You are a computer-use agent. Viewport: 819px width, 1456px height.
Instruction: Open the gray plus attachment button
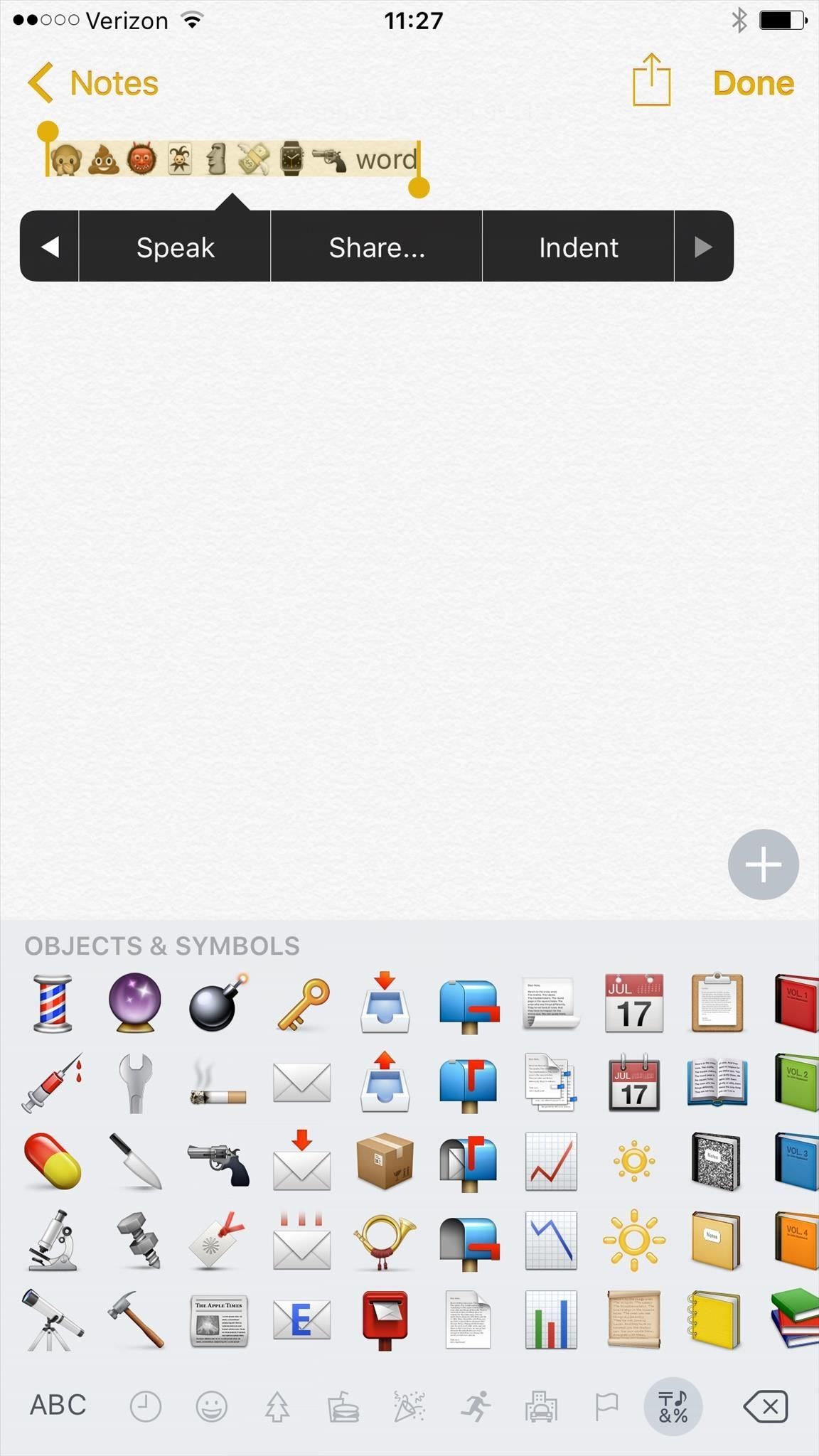[763, 864]
